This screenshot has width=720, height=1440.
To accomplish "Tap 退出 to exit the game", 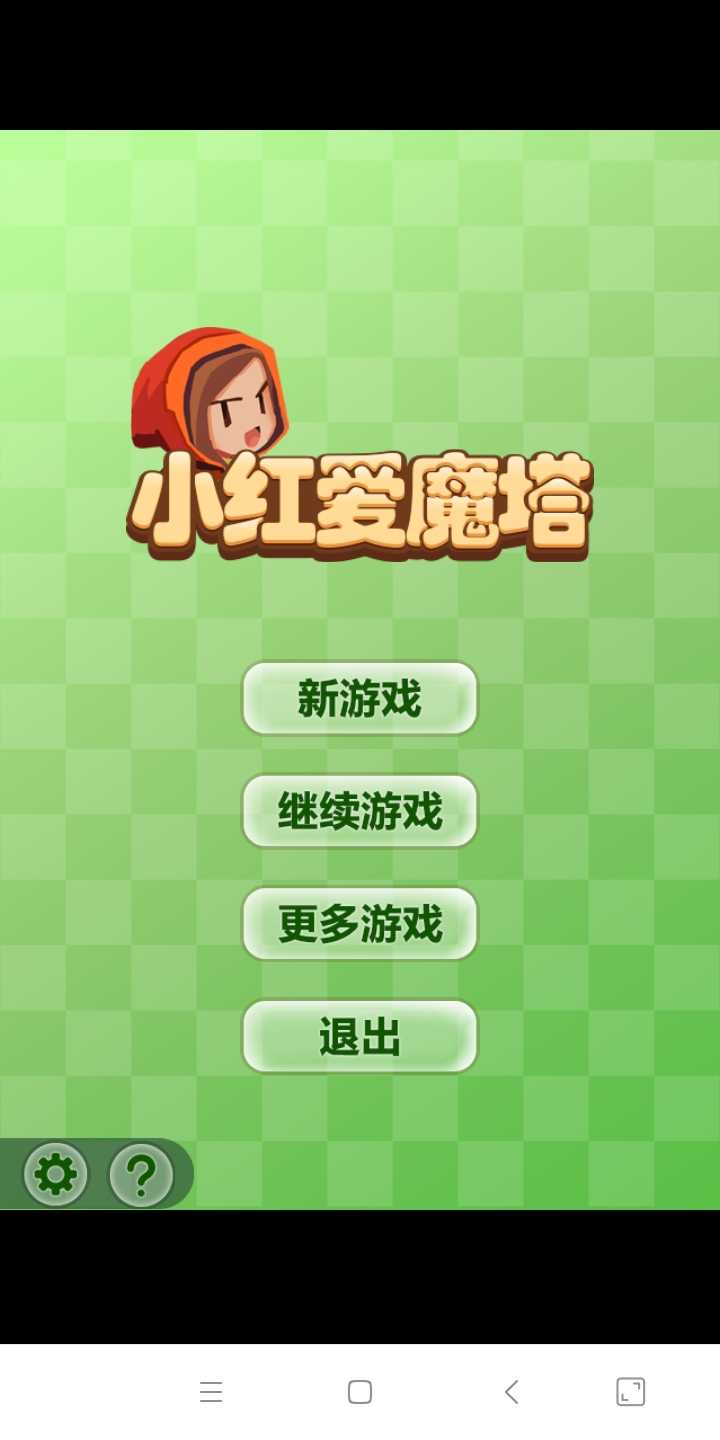I will click(x=360, y=1036).
